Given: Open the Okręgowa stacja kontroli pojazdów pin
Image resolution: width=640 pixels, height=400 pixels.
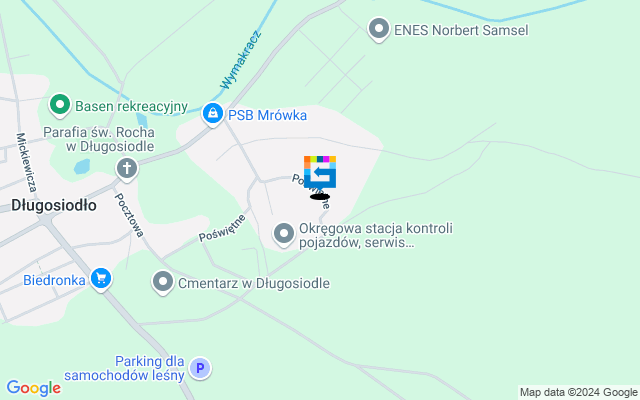Looking at the screenshot, I should [284, 235].
